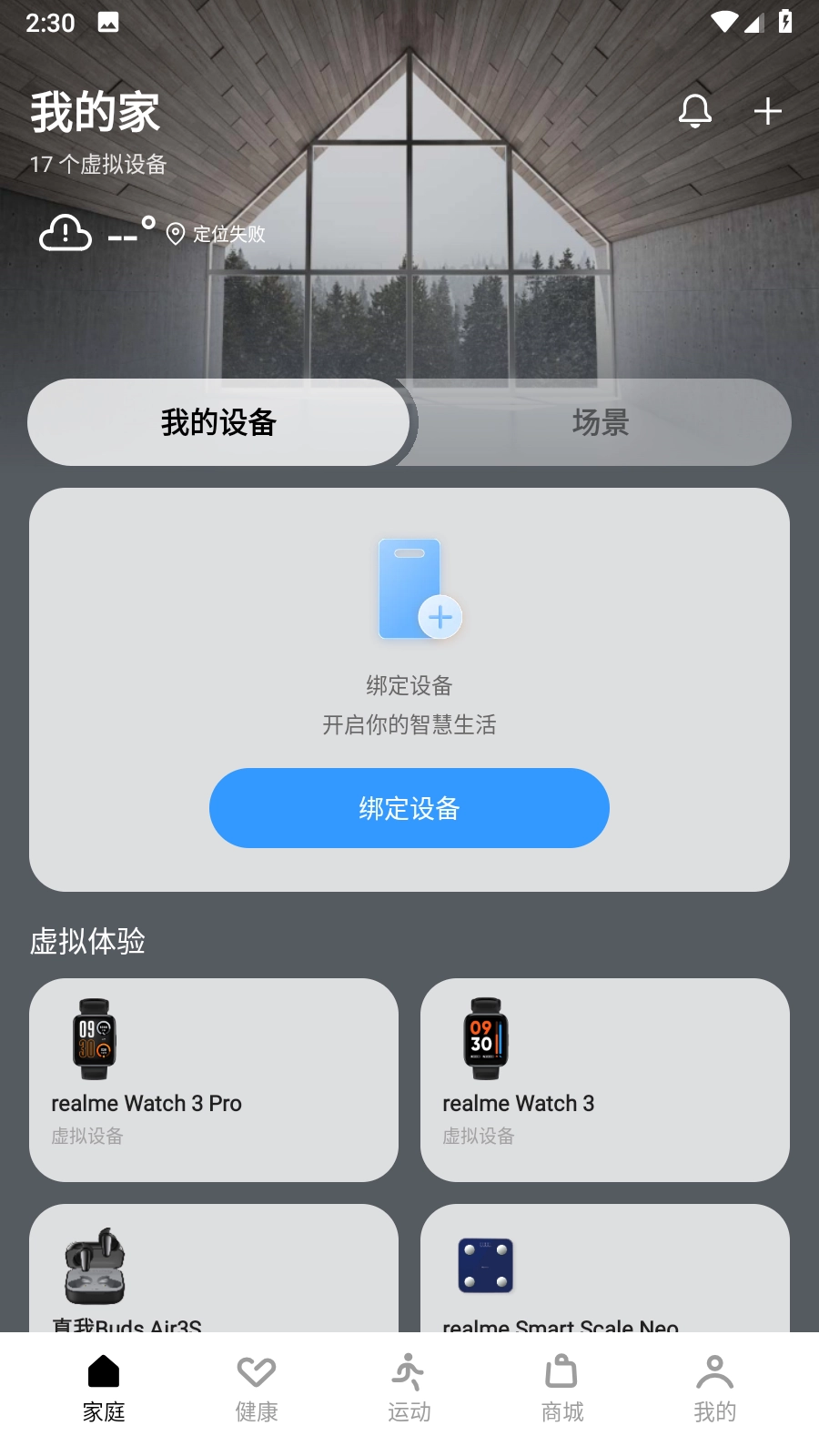Tap the plus icon to add a device
Screen dimensions: 819x1456
tap(765, 111)
